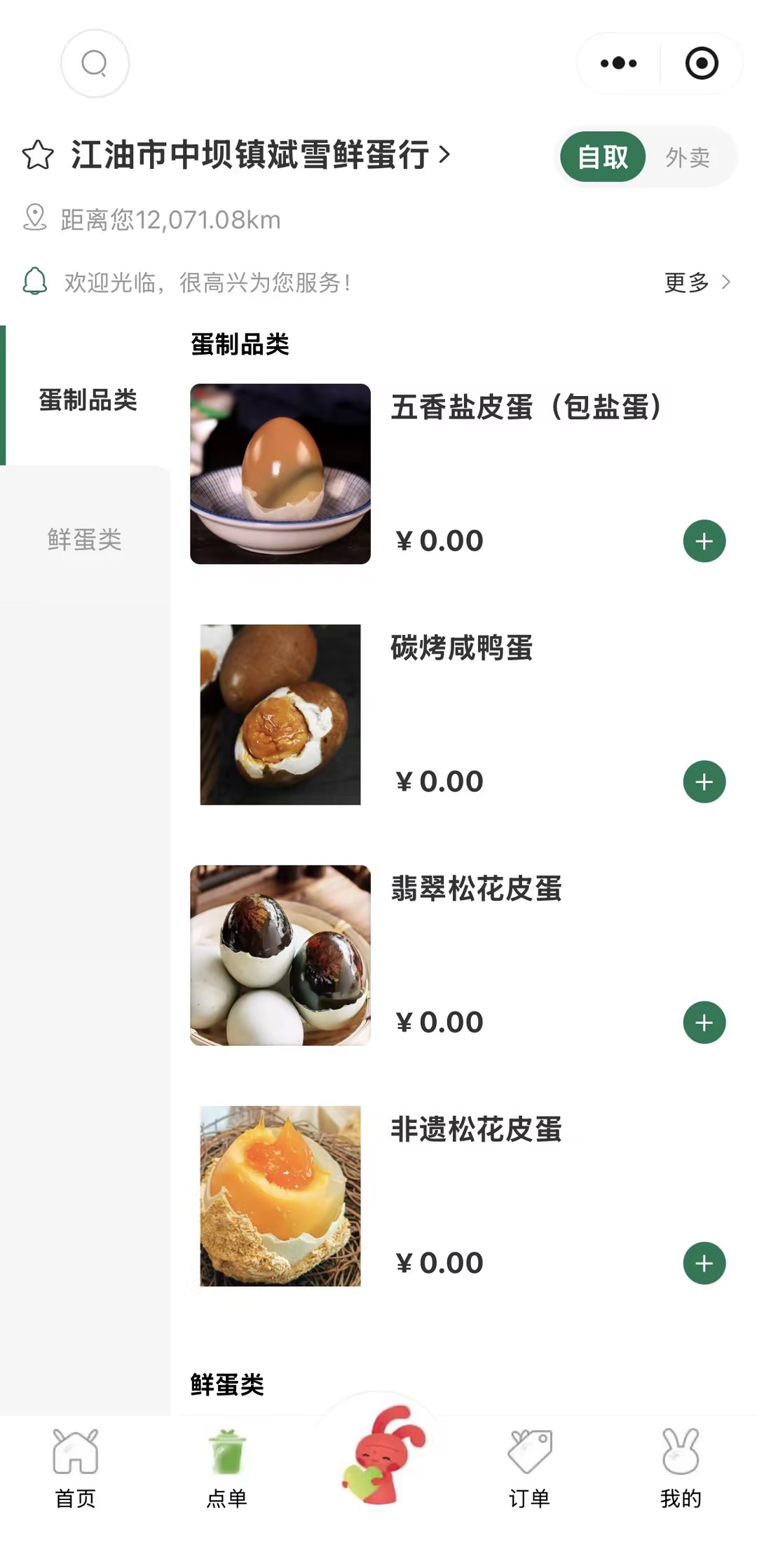Image resolution: width=757 pixels, height=1568 pixels.
Task: Open 更多 announcements
Action: (697, 282)
